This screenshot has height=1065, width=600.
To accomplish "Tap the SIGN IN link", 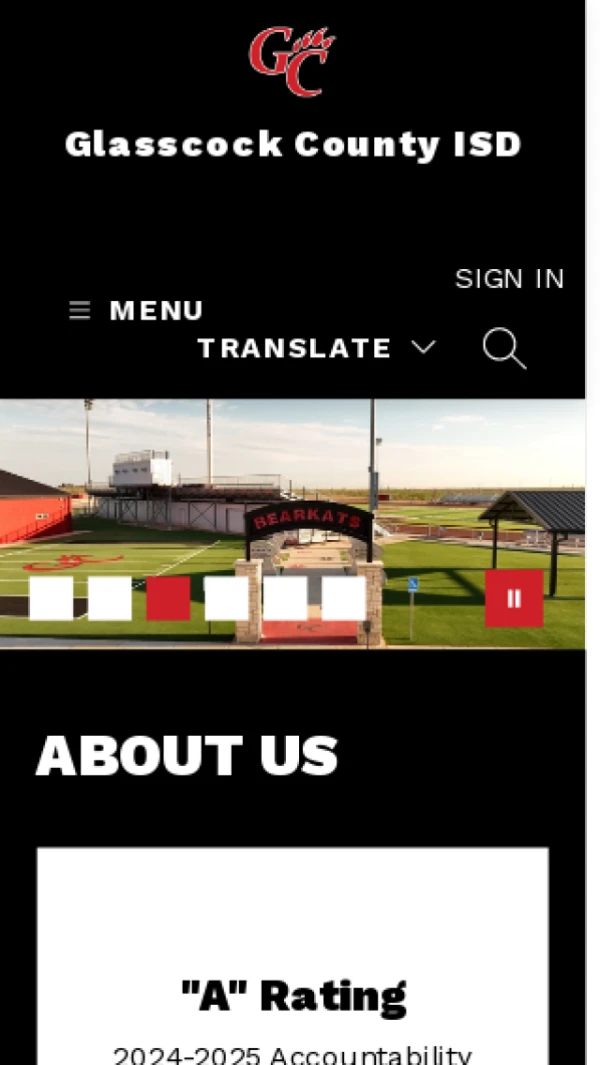I will click(x=509, y=279).
